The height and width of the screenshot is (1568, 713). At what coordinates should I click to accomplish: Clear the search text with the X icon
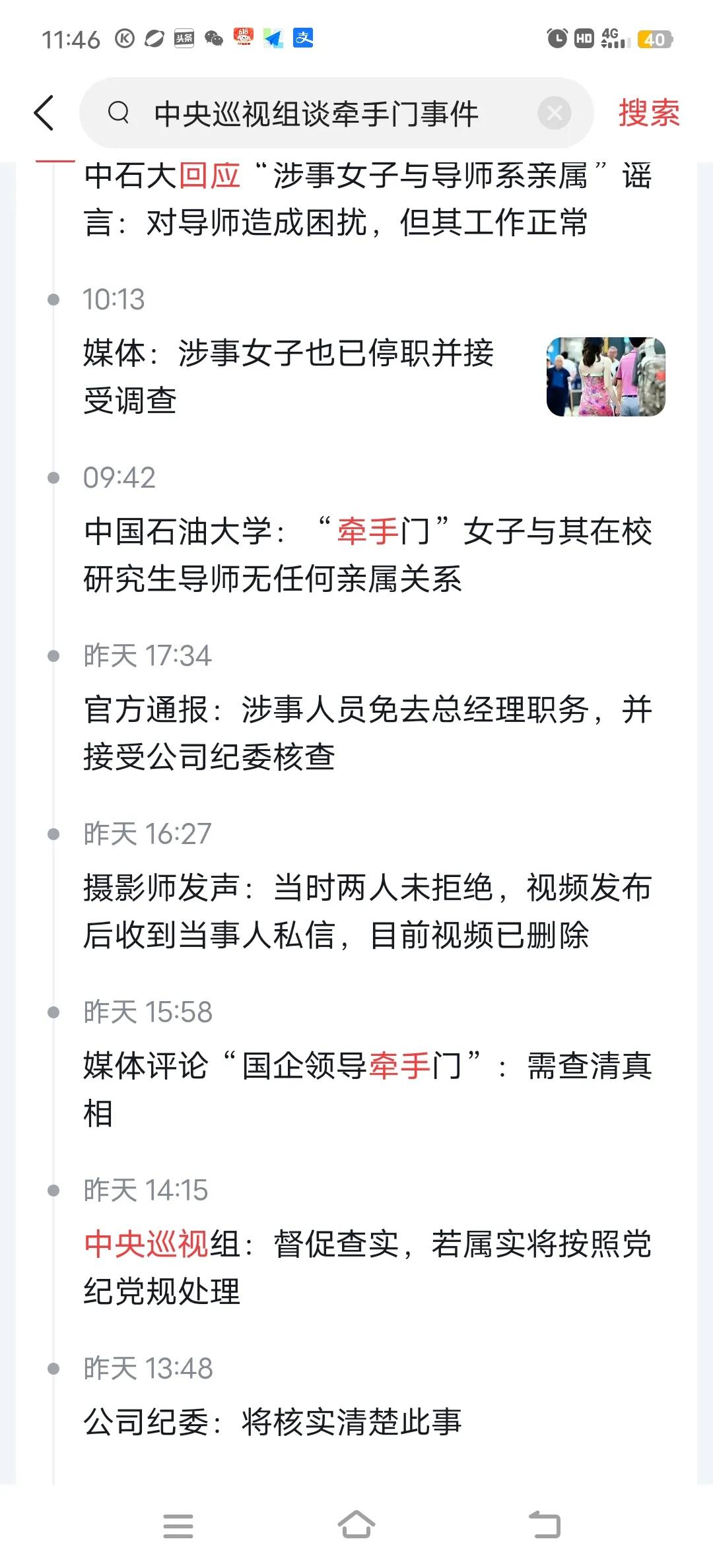tap(555, 112)
